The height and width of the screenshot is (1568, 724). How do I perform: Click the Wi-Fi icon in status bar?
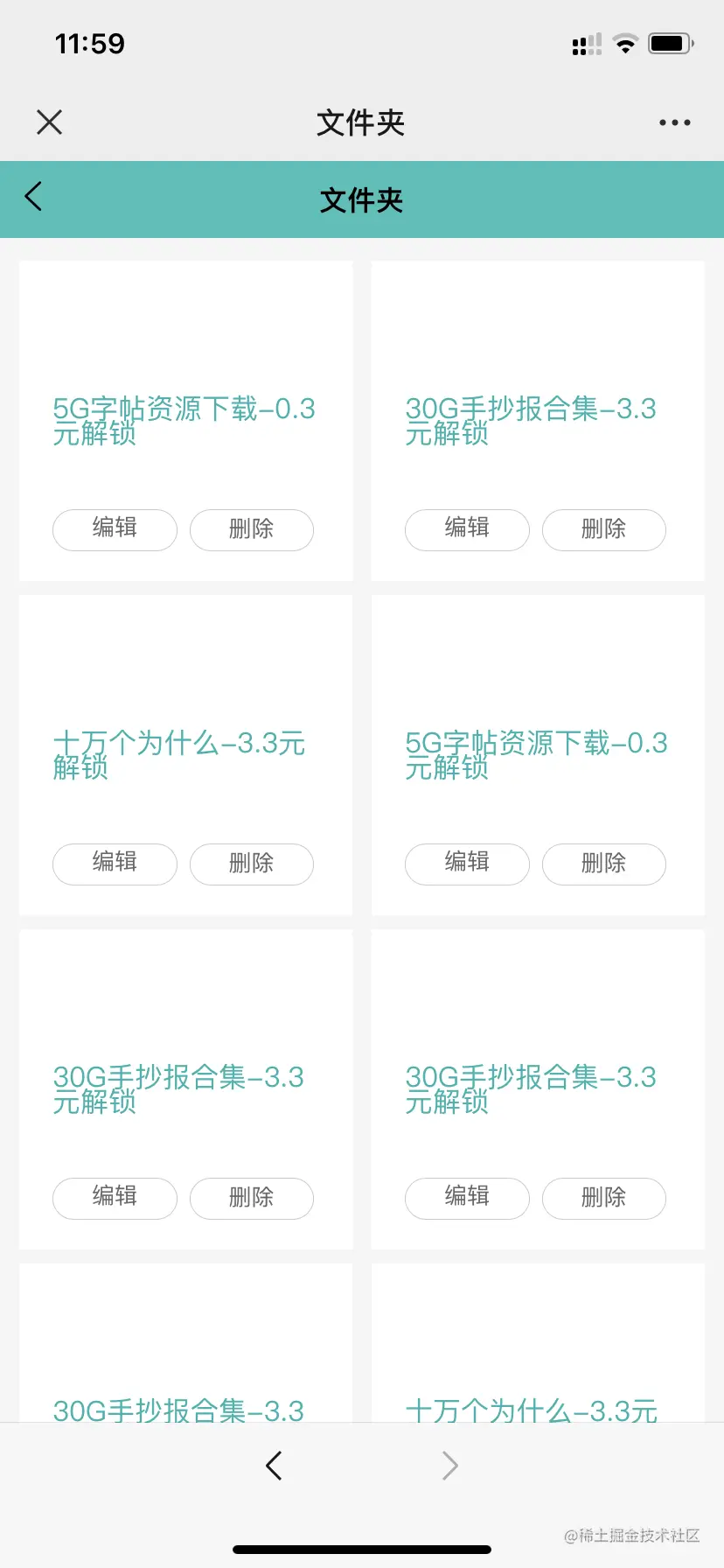[x=625, y=43]
